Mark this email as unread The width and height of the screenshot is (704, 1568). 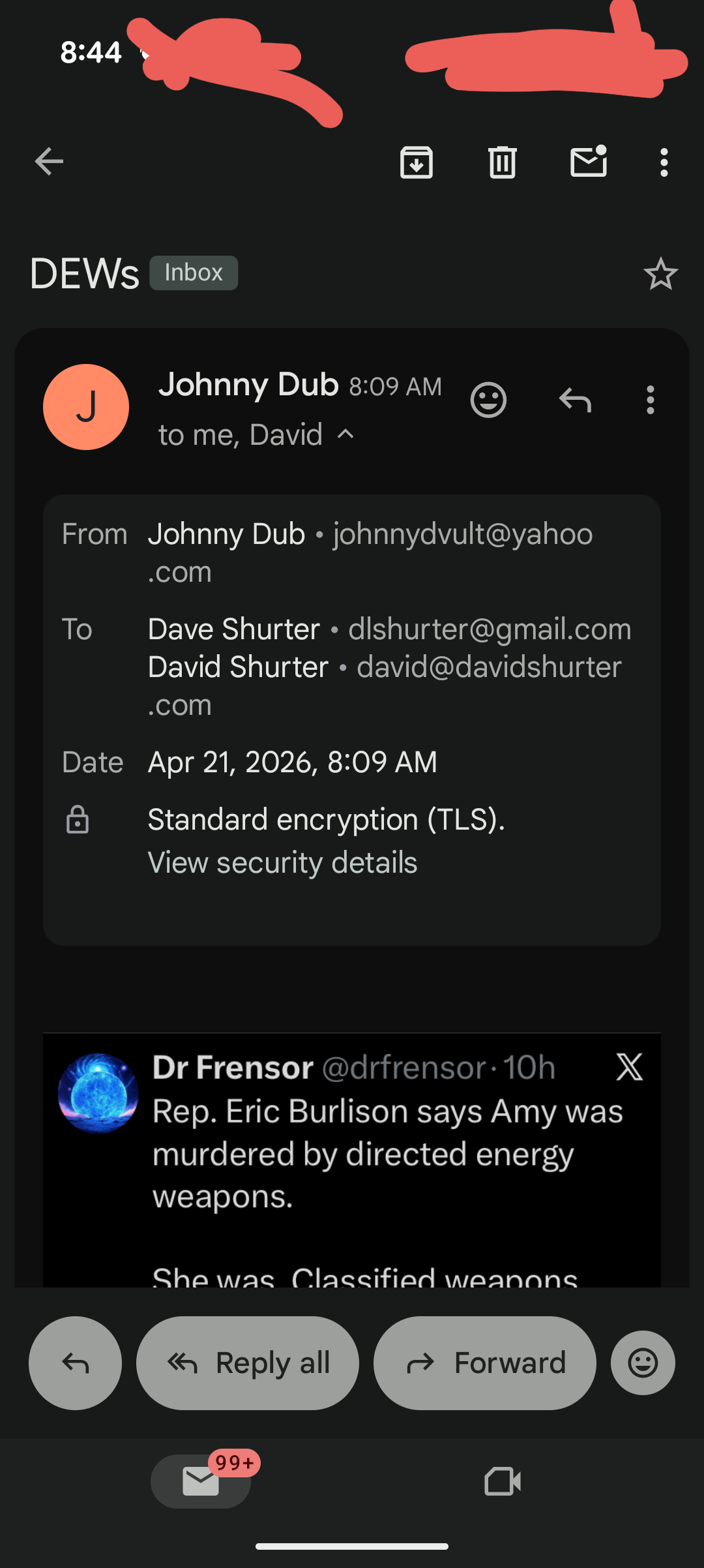(x=589, y=162)
